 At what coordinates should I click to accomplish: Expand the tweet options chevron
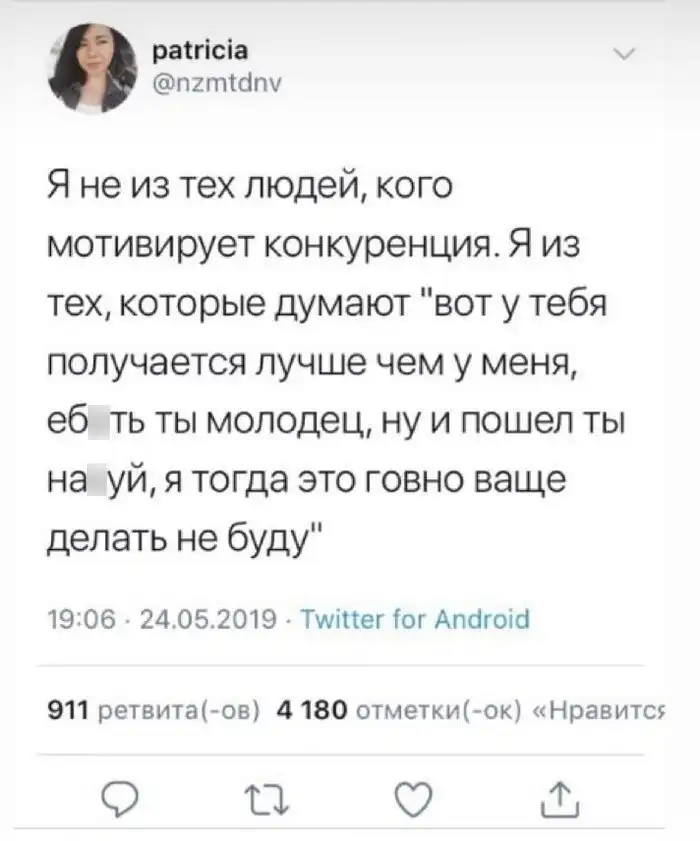[x=625, y=53]
